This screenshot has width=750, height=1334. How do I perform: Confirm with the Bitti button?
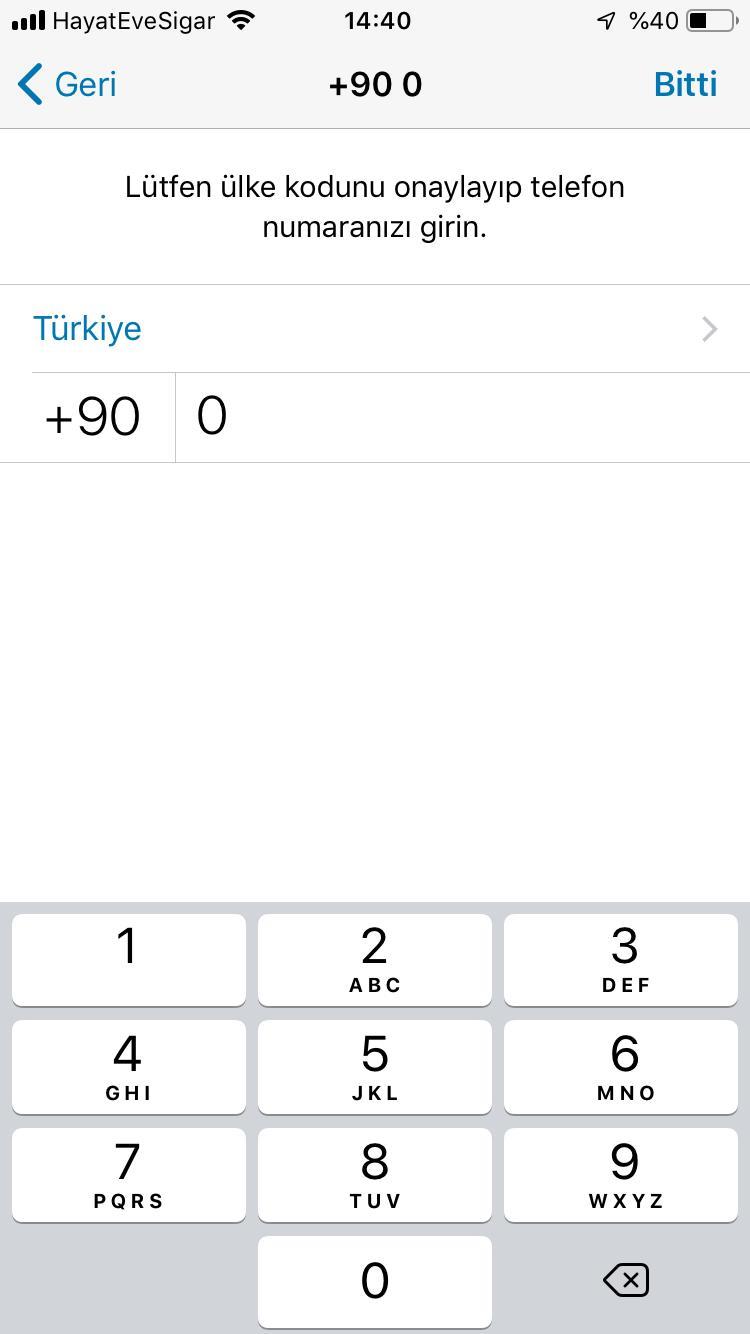(x=685, y=84)
